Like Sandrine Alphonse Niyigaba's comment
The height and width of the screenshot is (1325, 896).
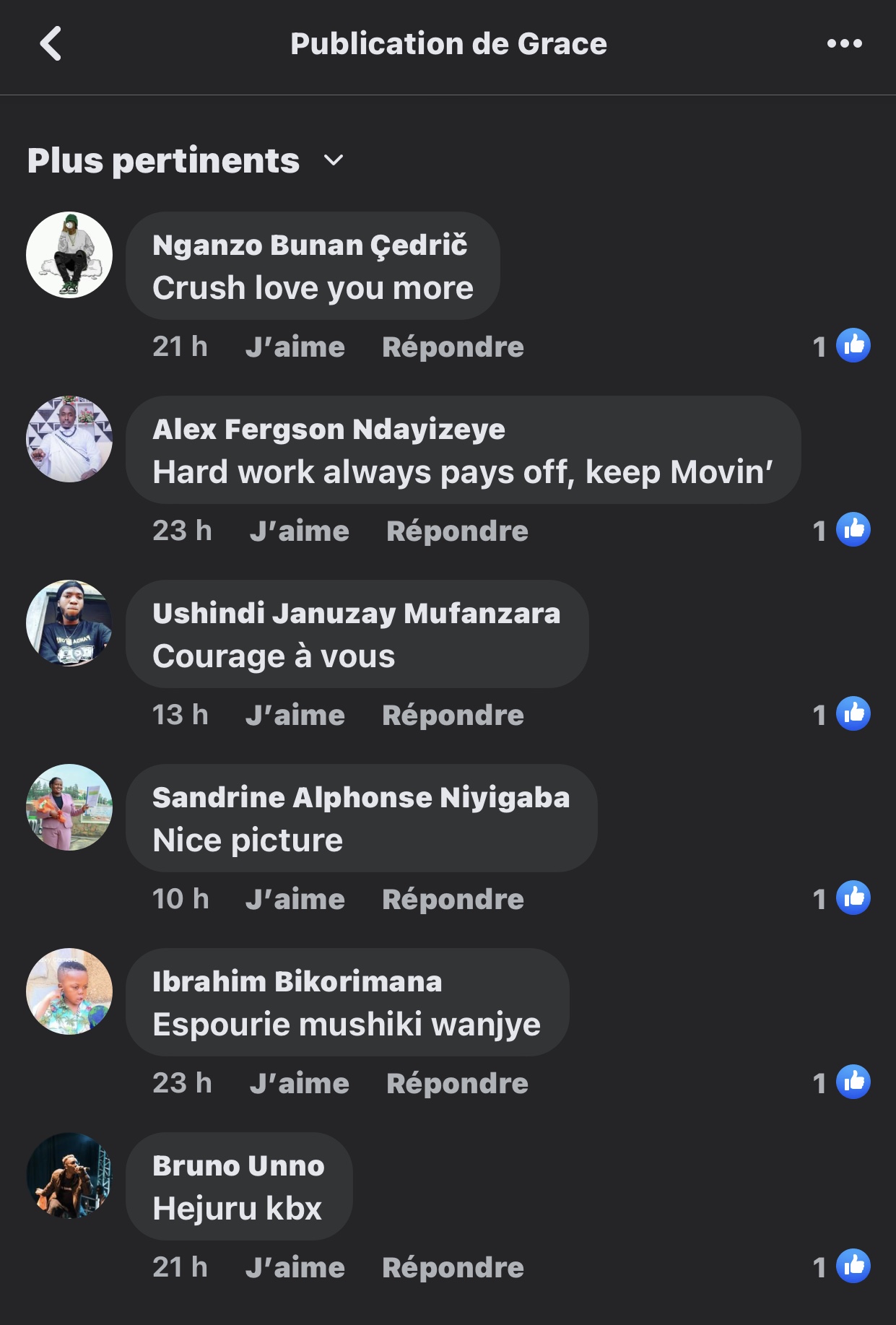295,900
